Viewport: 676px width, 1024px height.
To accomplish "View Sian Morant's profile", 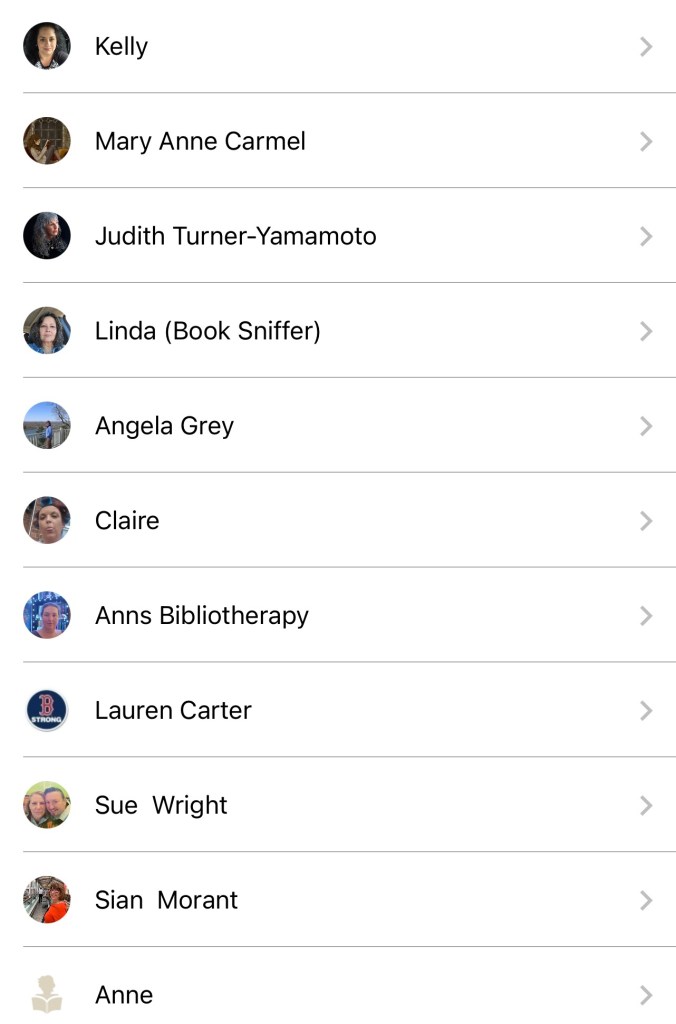I will coord(166,900).
